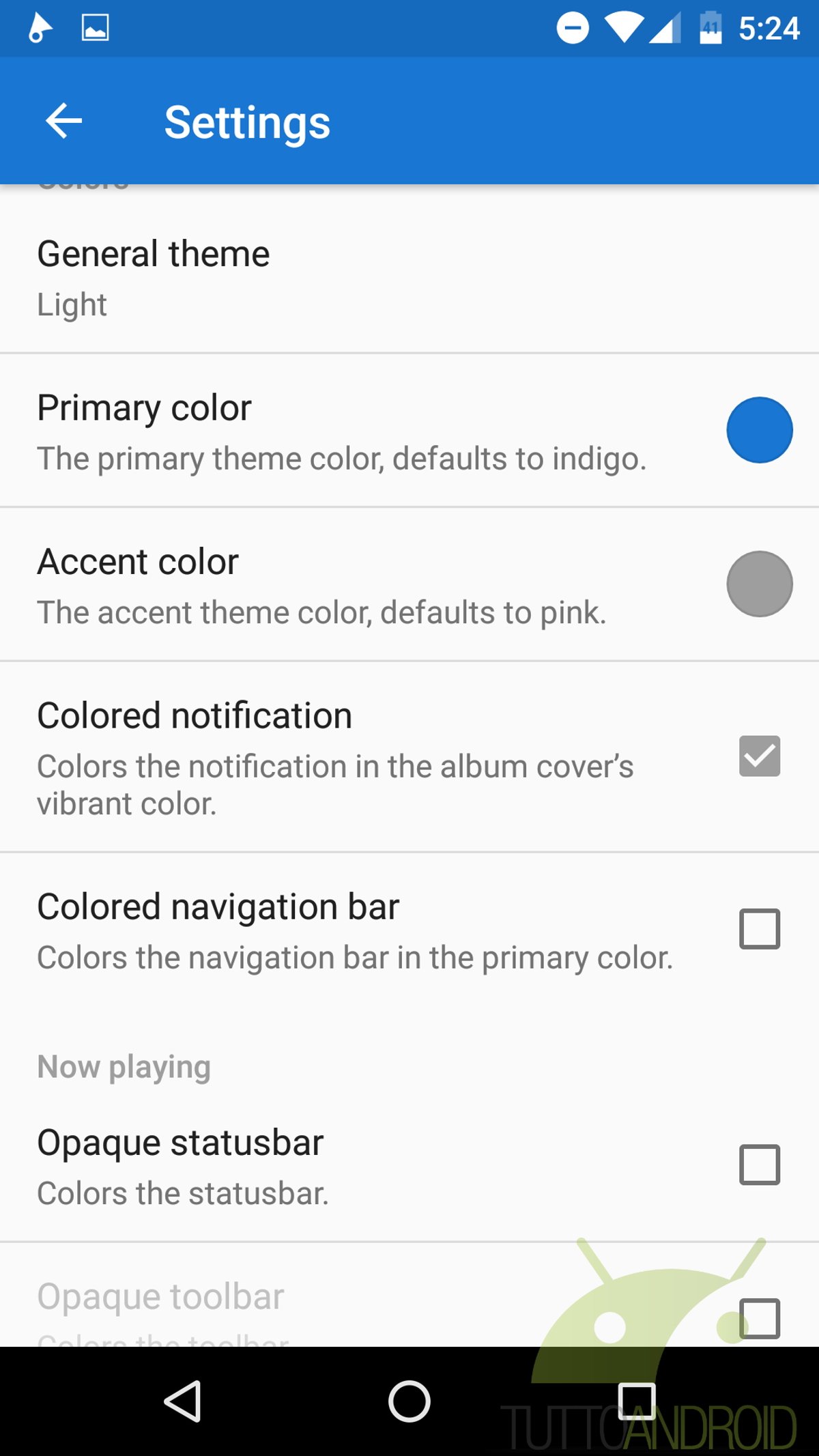
Task: Open the General theme setting
Action: pyautogui.click(x=409, y=276)
